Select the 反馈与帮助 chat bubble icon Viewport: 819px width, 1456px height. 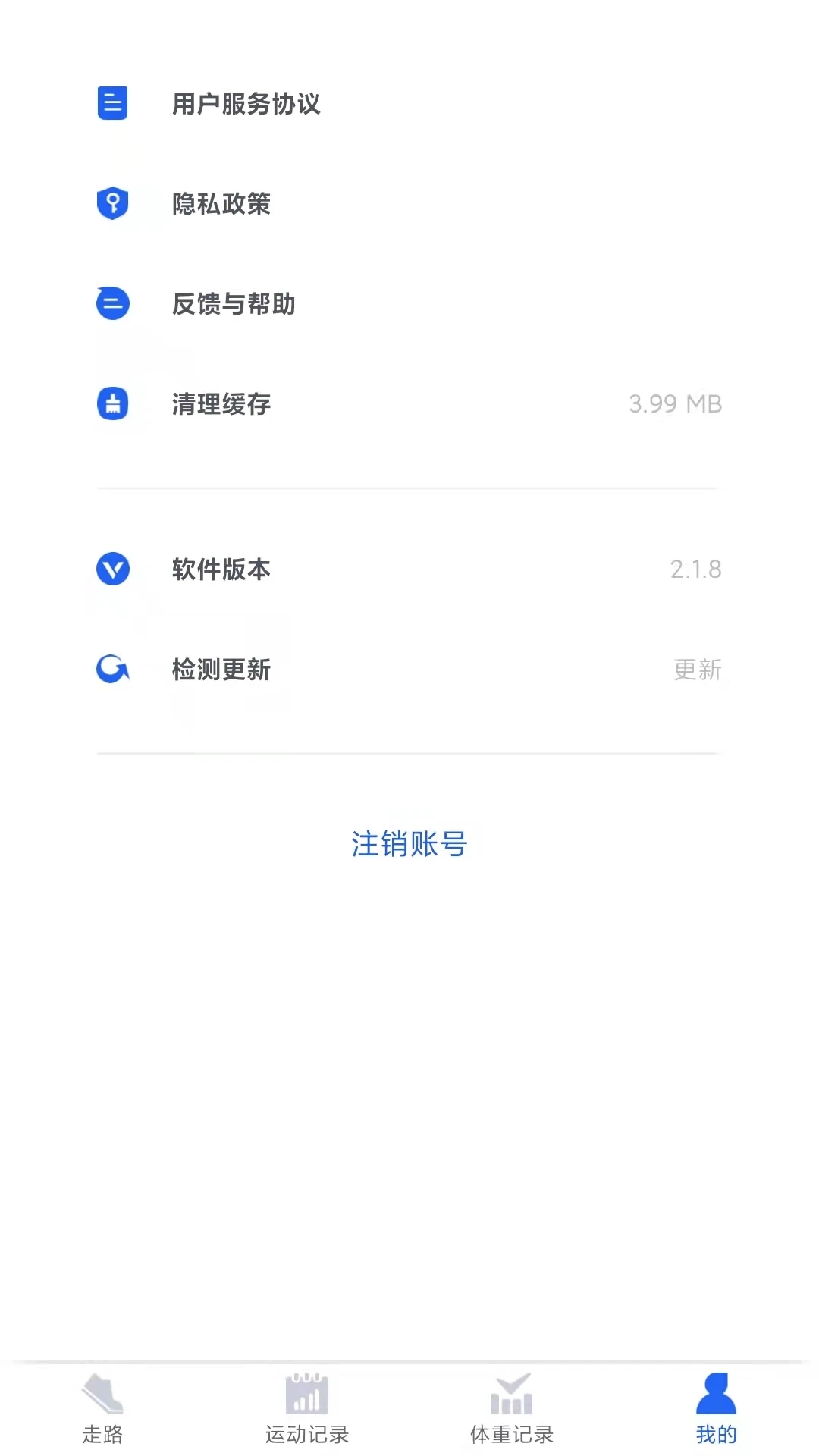tap(111, 304)
